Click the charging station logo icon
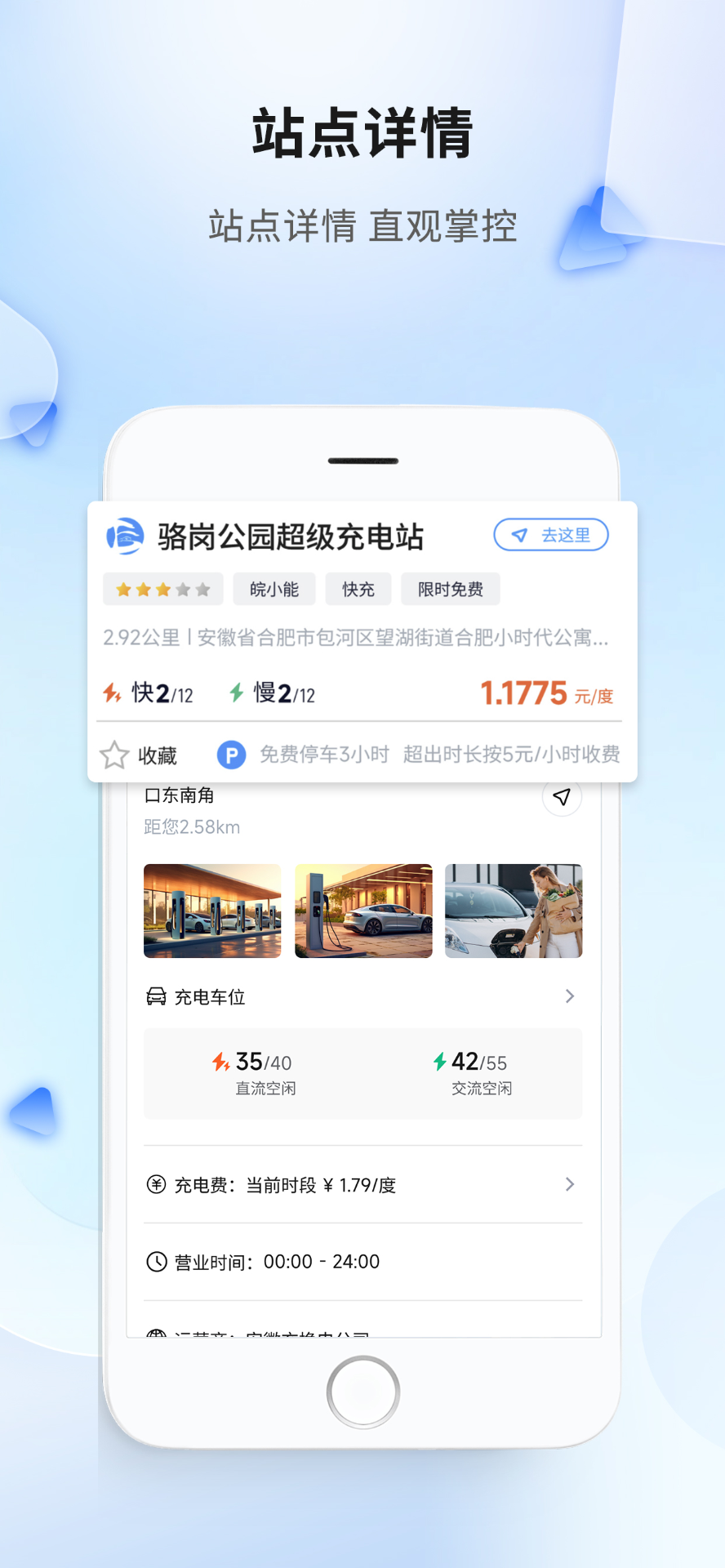The image size is (725, 1568). pos(123,537)
